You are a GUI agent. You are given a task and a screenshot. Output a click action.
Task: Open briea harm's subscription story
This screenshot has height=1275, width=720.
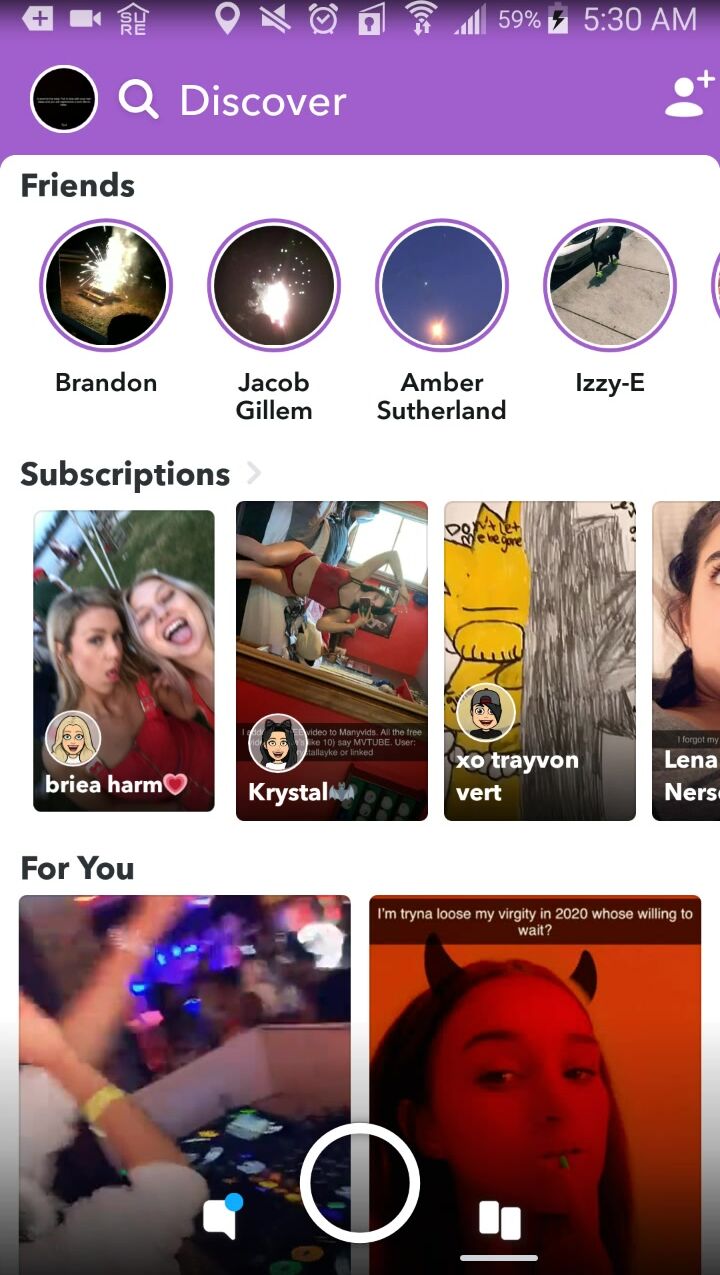[x=124, y=660]
